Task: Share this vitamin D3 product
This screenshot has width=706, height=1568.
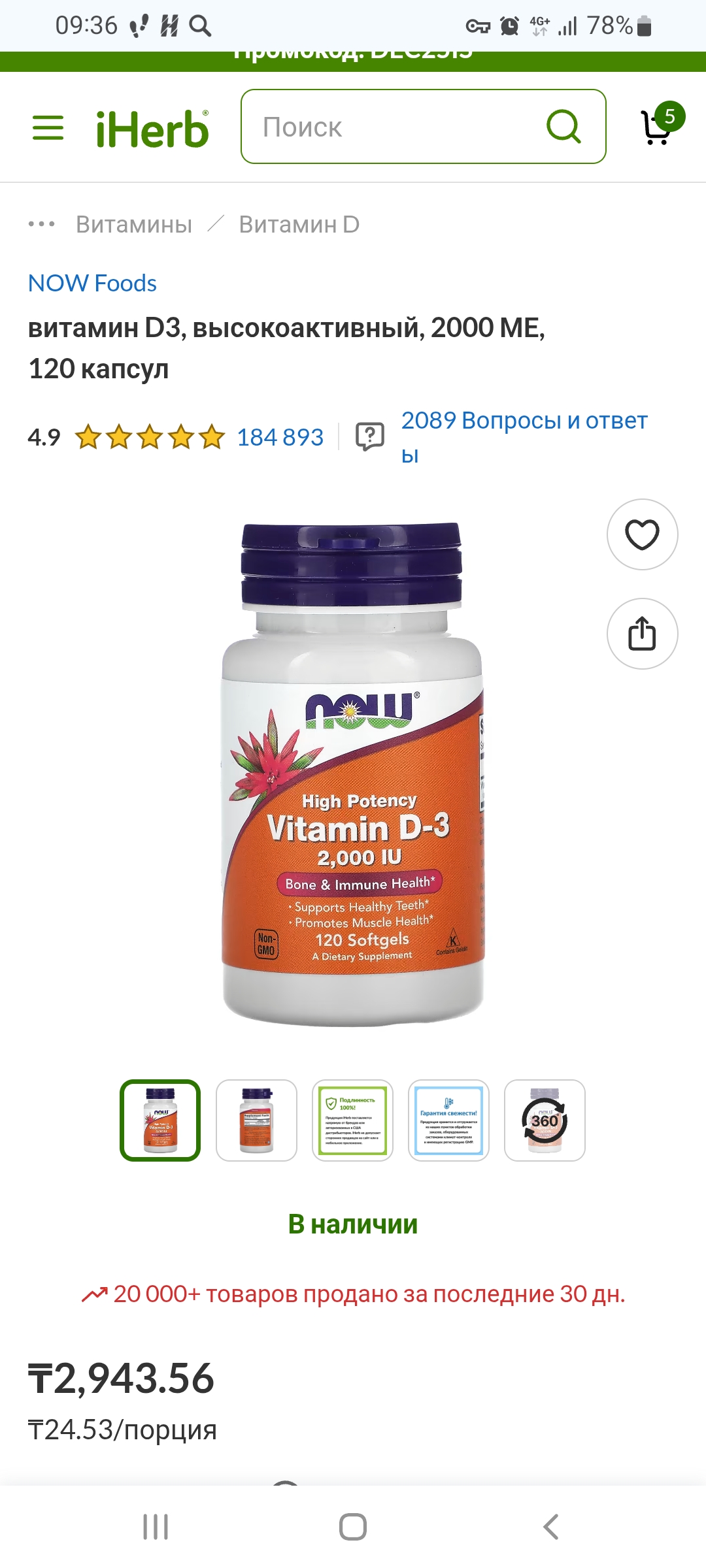Action: [x=642, y=634]
